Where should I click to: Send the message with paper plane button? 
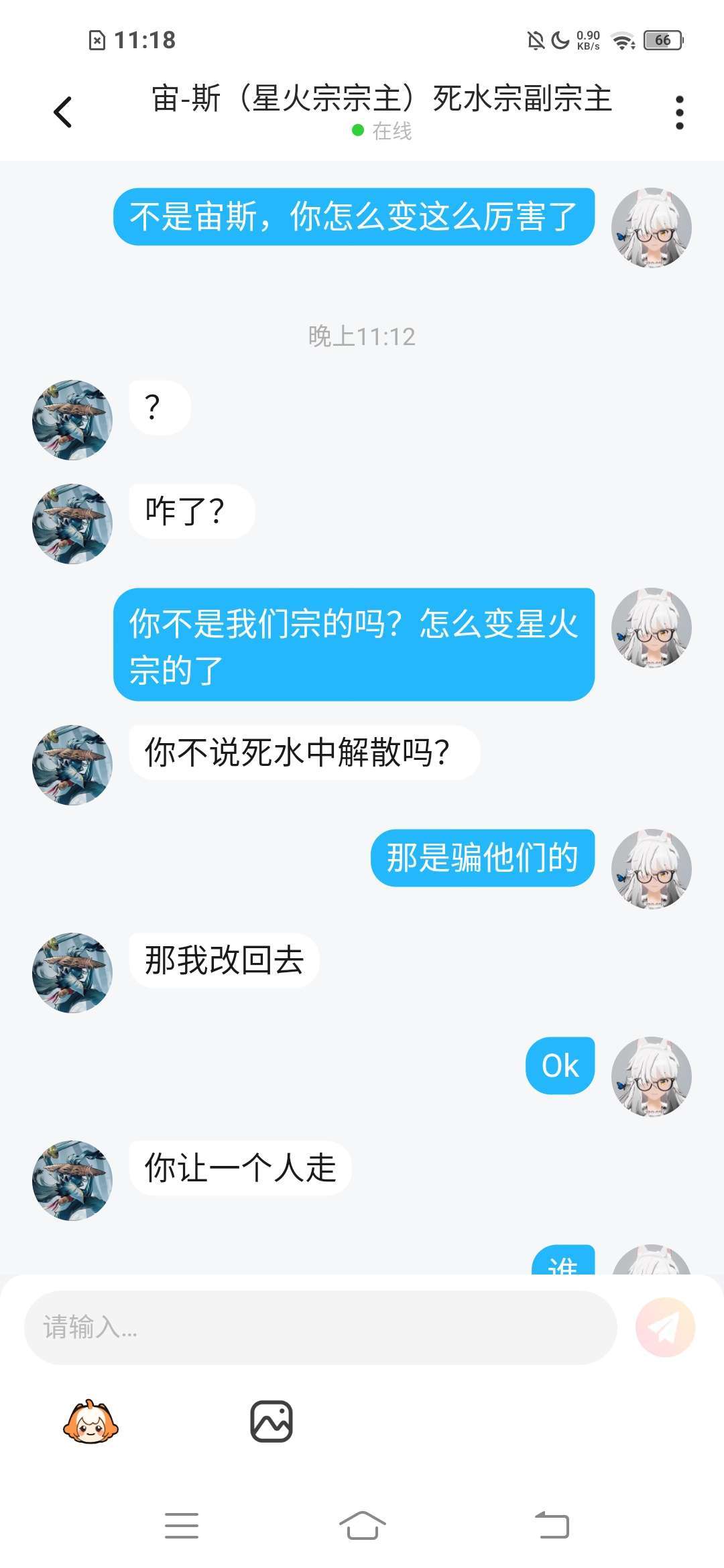click(665, 1327)
